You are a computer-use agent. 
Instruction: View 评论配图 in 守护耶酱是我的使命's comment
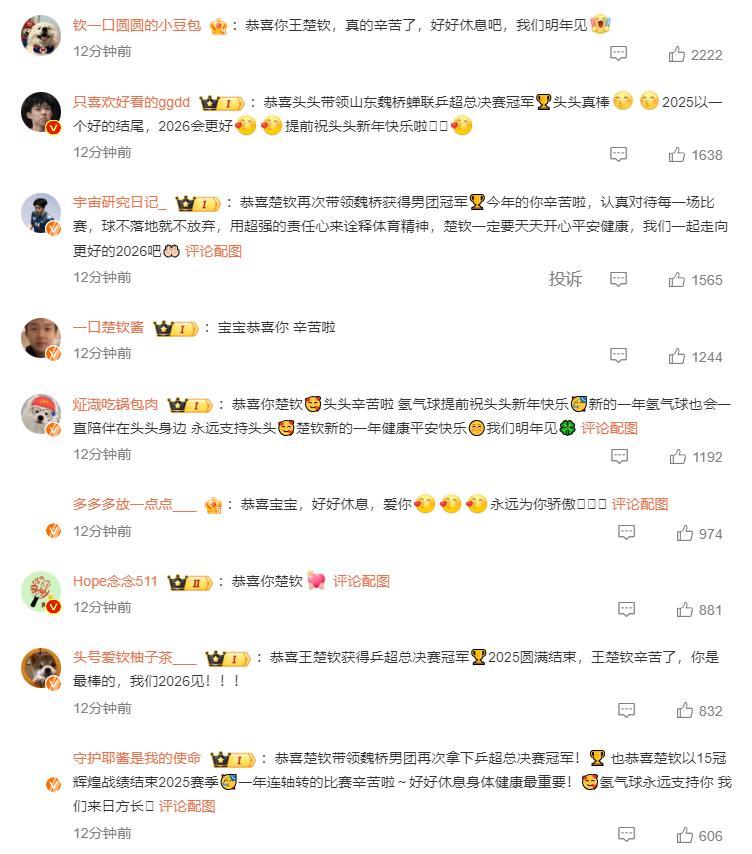click(187, 806)
